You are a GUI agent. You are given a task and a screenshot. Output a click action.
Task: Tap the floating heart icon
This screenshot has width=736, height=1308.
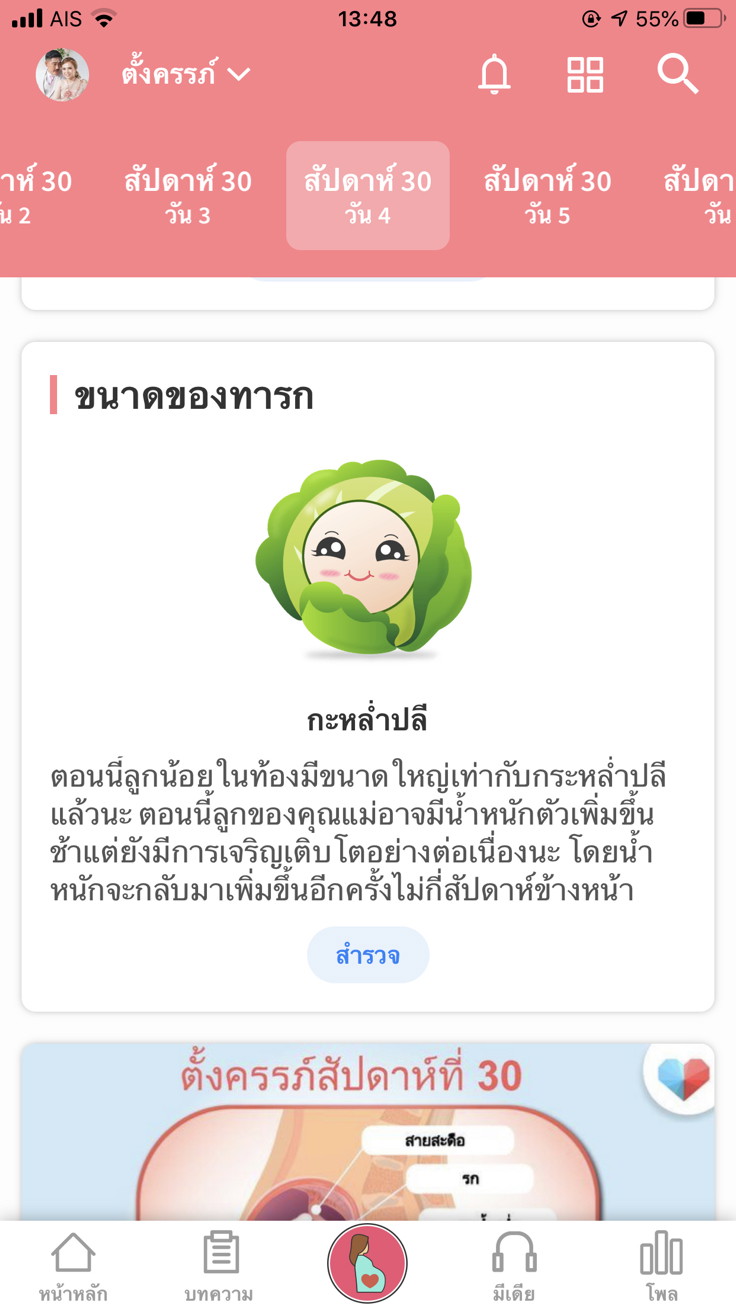pyautogui.click(x=683, y=1077)
